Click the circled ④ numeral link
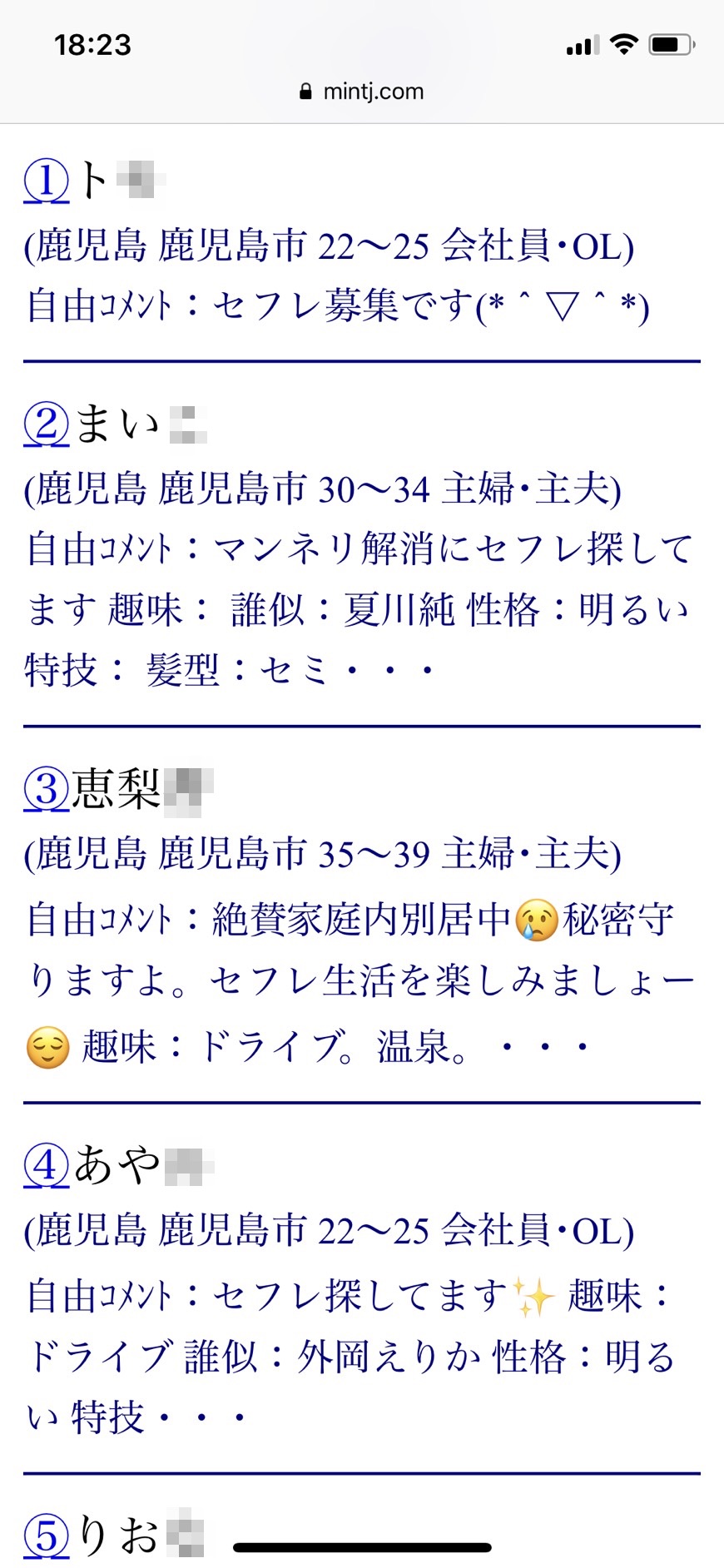Image resolution: width=724 pixels, height=1568 pixels. 44,1164
